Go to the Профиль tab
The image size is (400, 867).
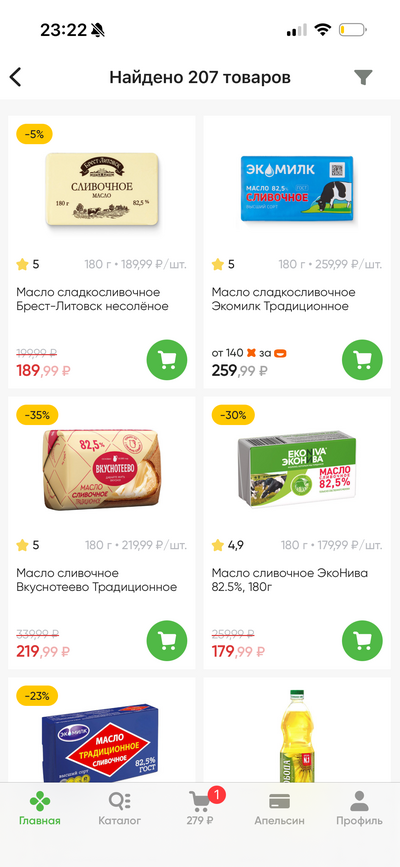coord(359,809)
